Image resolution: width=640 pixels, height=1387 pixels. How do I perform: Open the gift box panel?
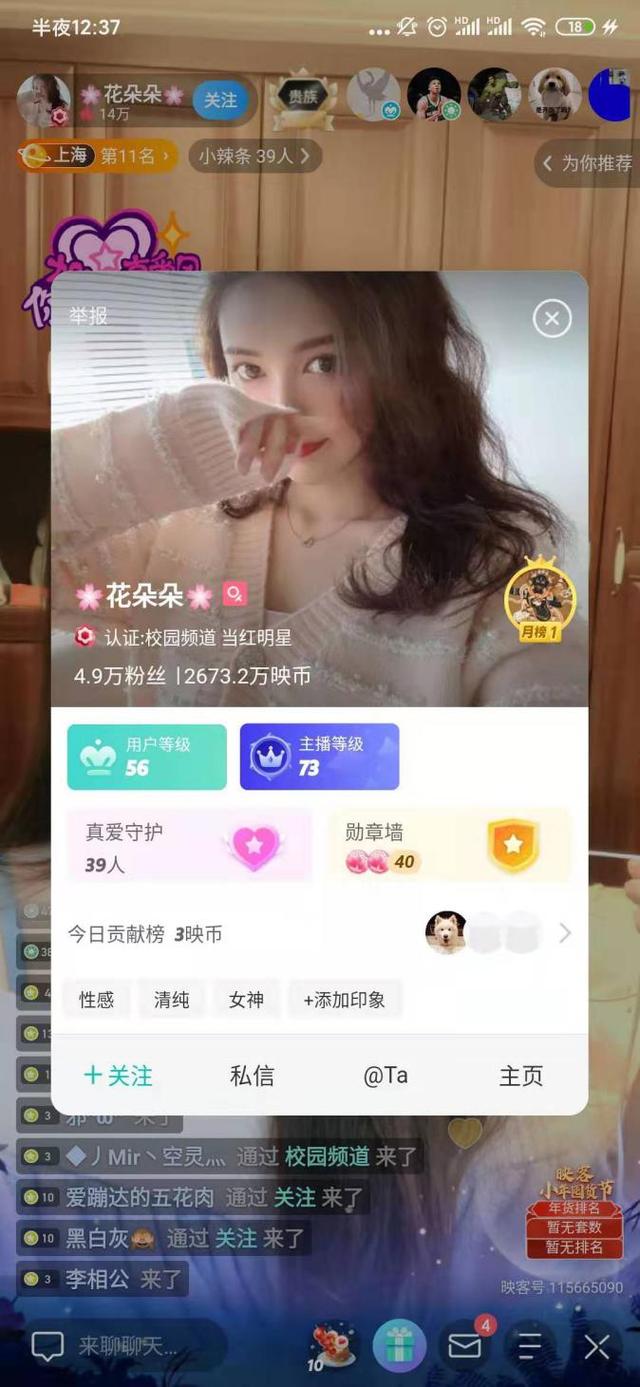(x=399, y=1346)
